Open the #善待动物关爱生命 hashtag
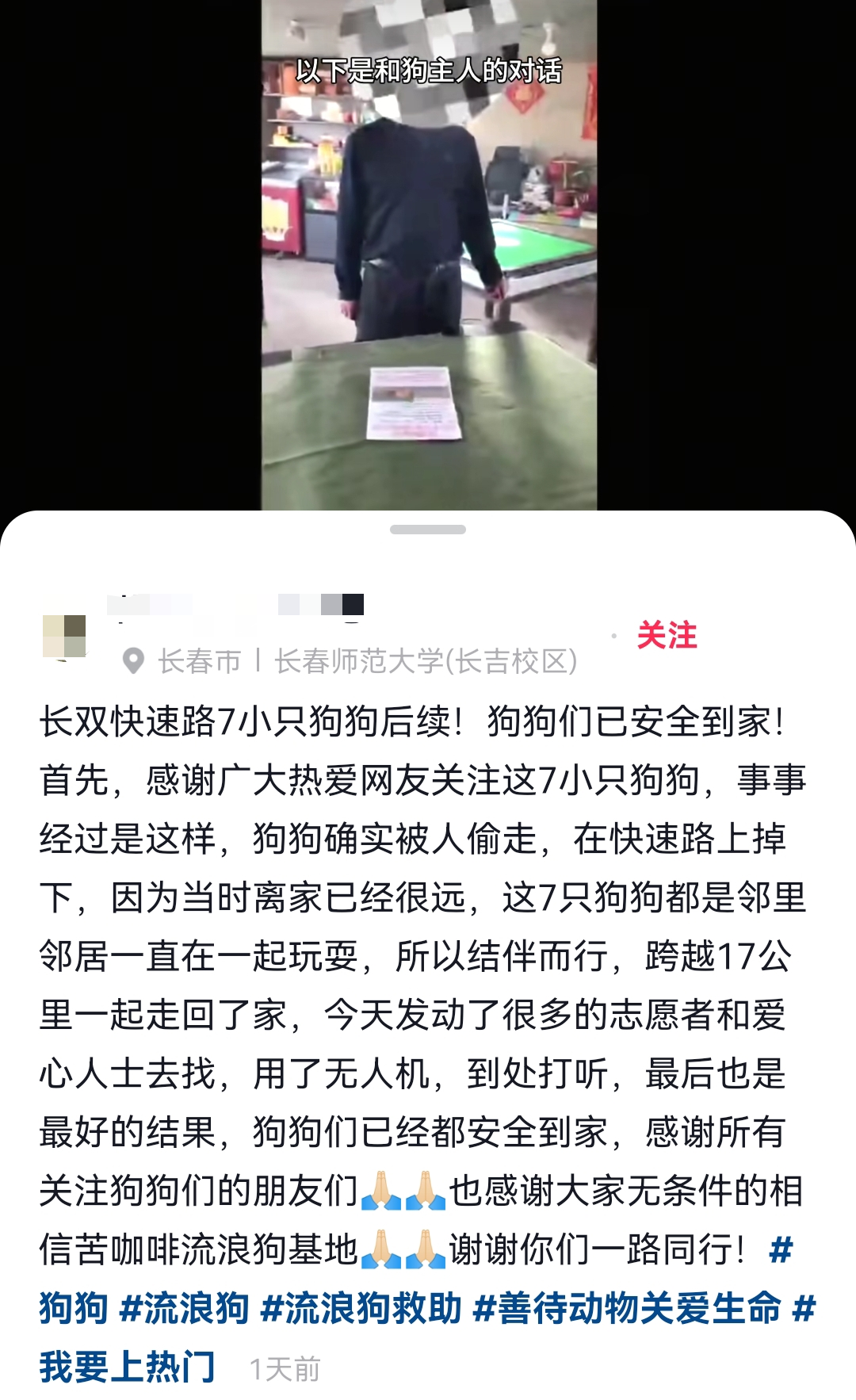This screenshot has height=1400, width=856. pos(627,1308)
